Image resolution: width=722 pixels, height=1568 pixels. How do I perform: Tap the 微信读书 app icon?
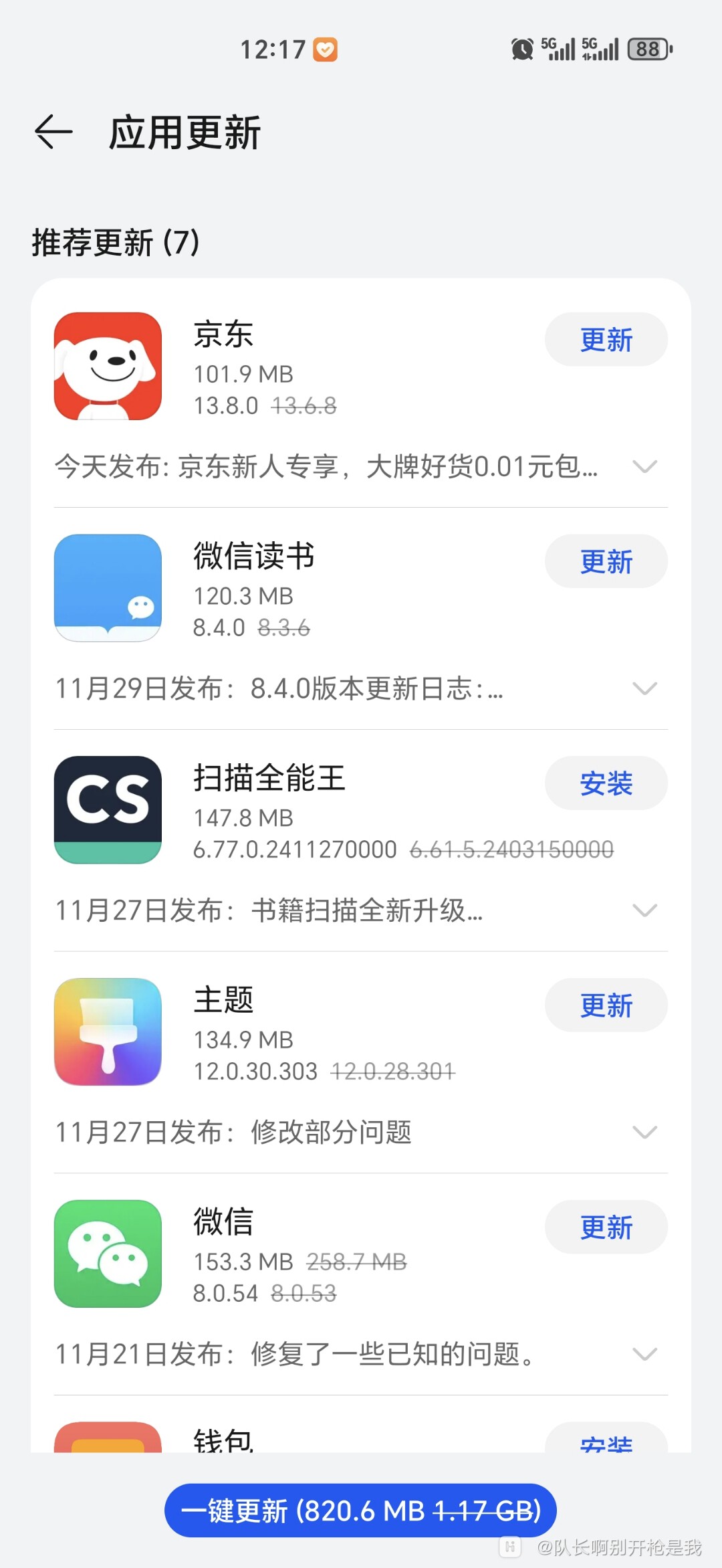pyautogui.click(x=108, y=589)
